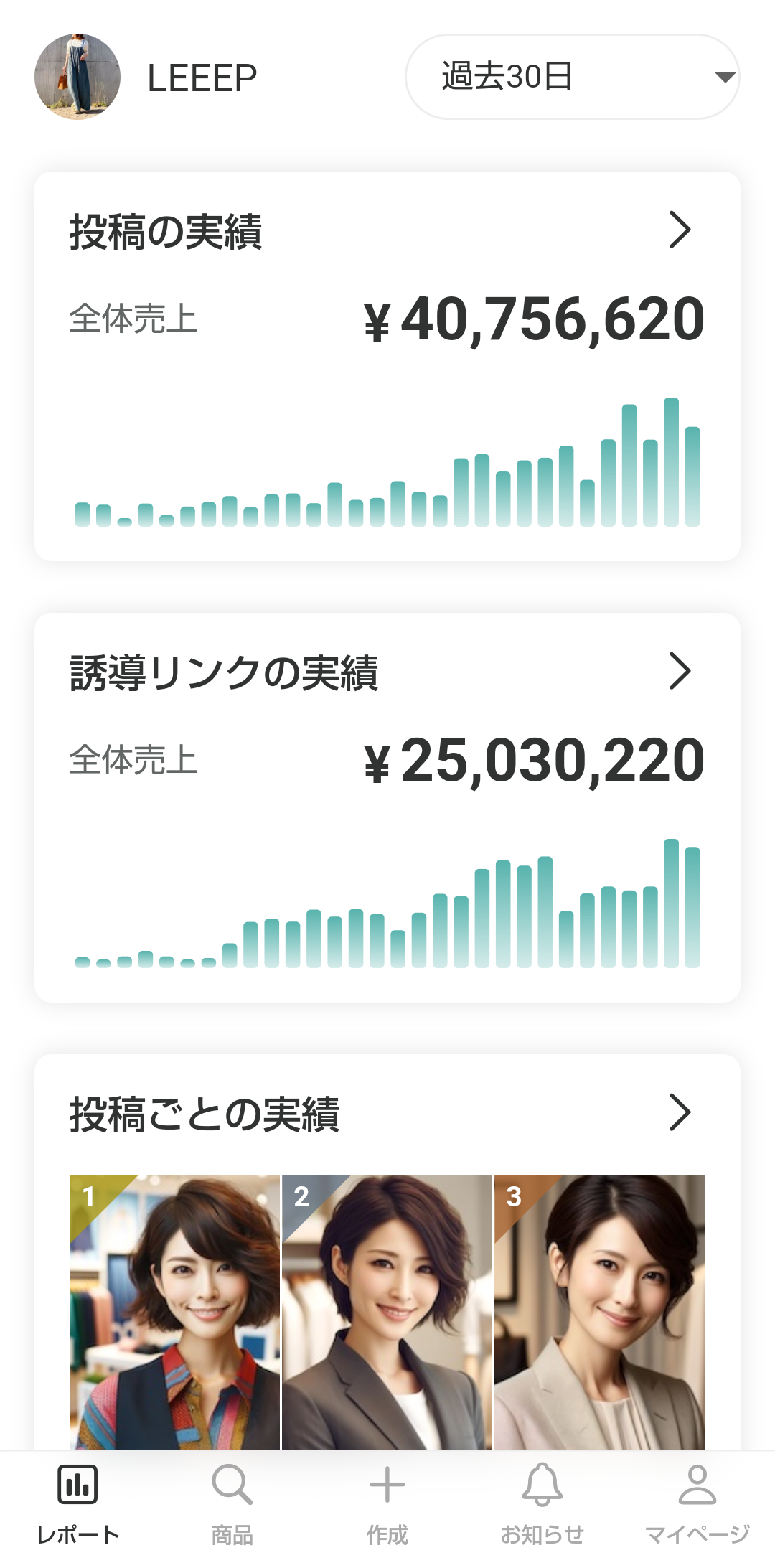Go to the 作成 tab
This screenshot has width=775, height=1568.
[387, 1504]
